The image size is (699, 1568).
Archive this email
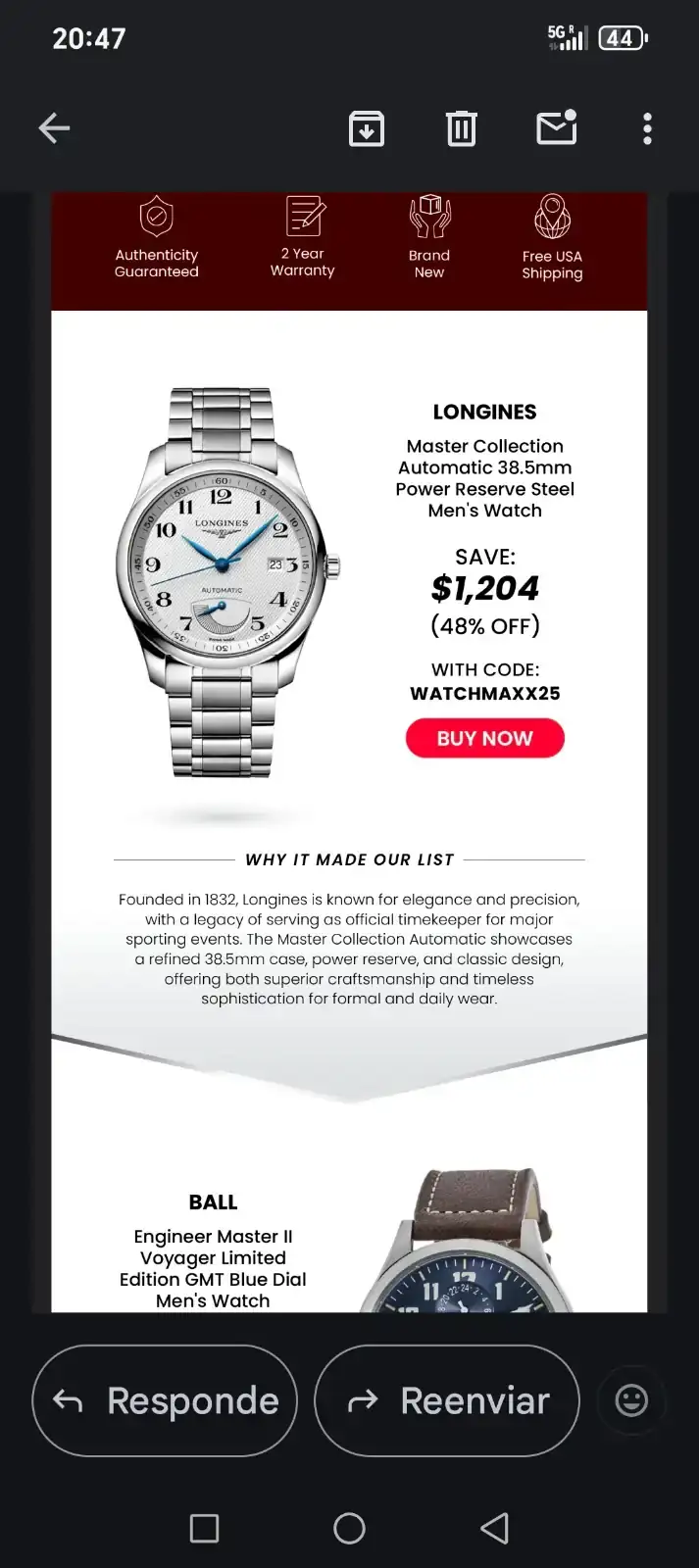pos(367,128)
